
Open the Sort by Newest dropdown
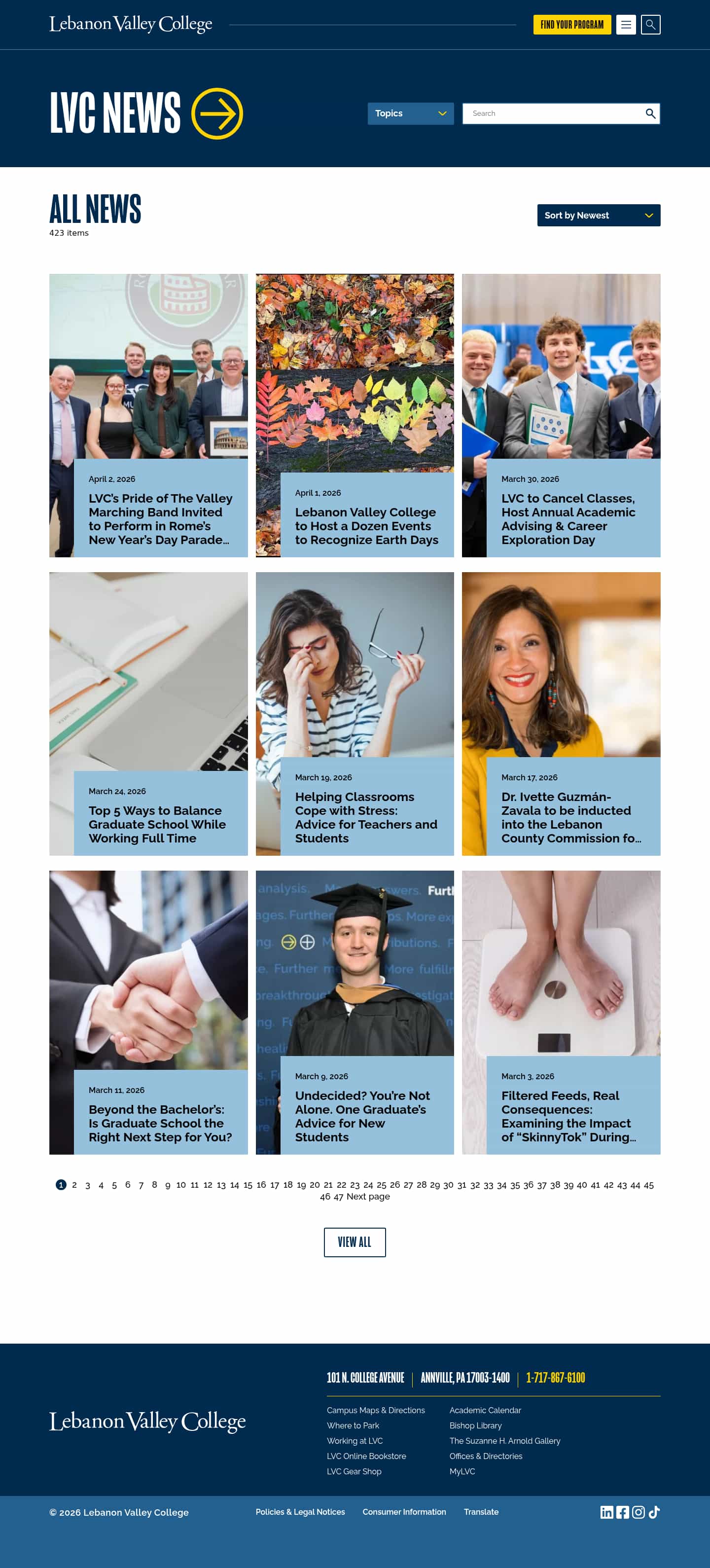(598, 216)
